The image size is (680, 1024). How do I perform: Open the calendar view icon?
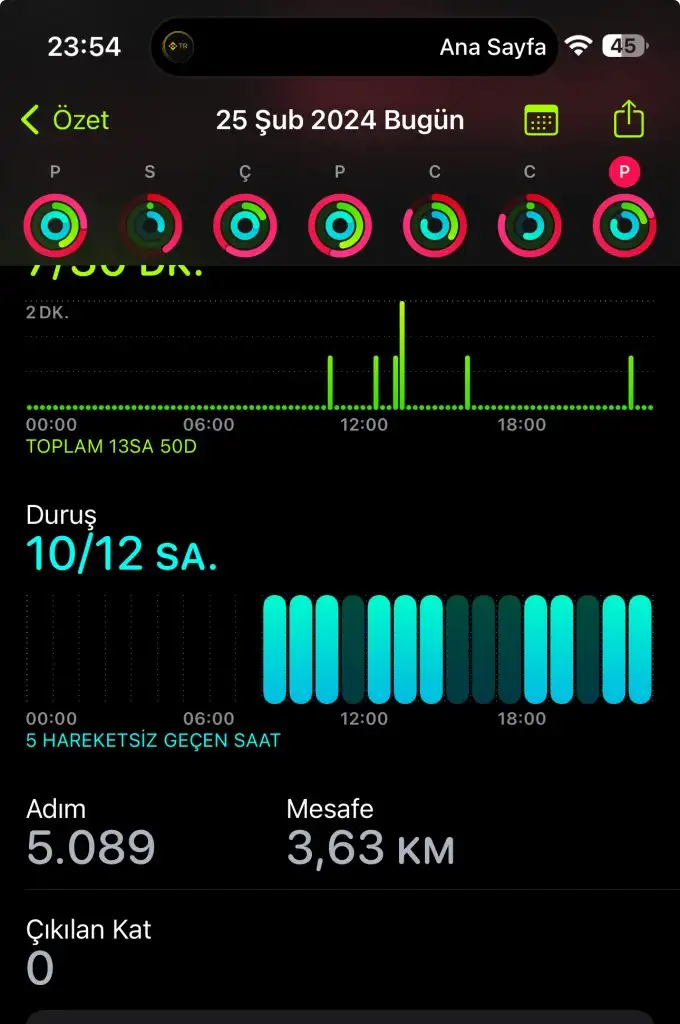coord(541,121)
